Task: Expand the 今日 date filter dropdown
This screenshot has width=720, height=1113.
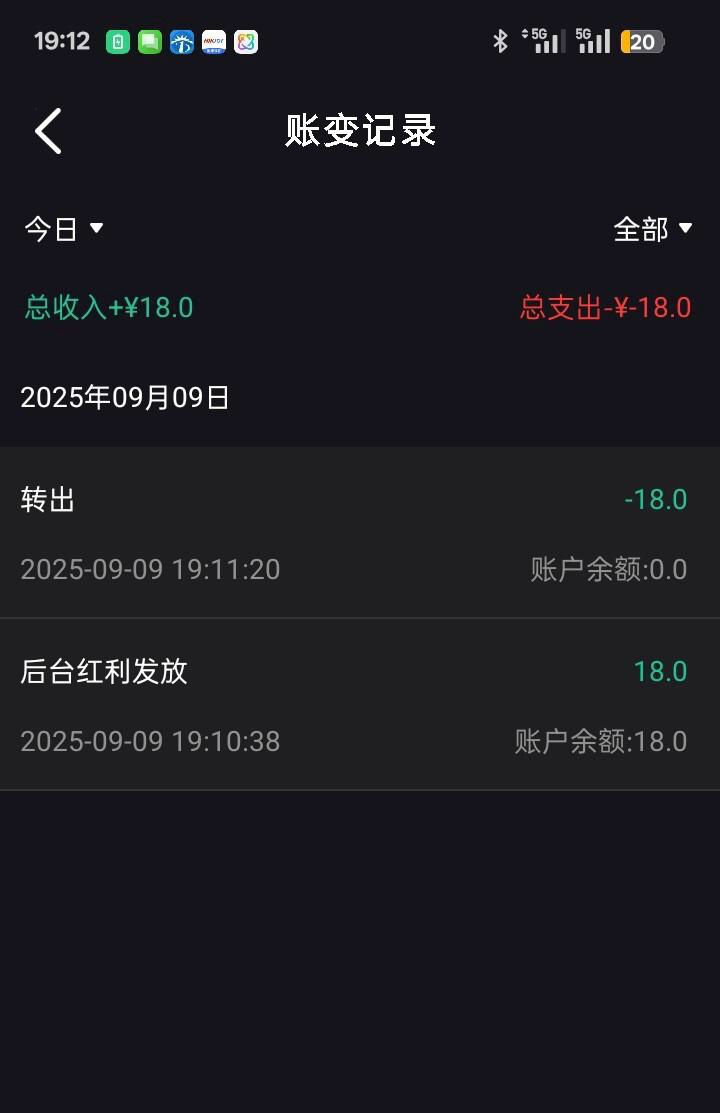Action: tap(64, 229)
